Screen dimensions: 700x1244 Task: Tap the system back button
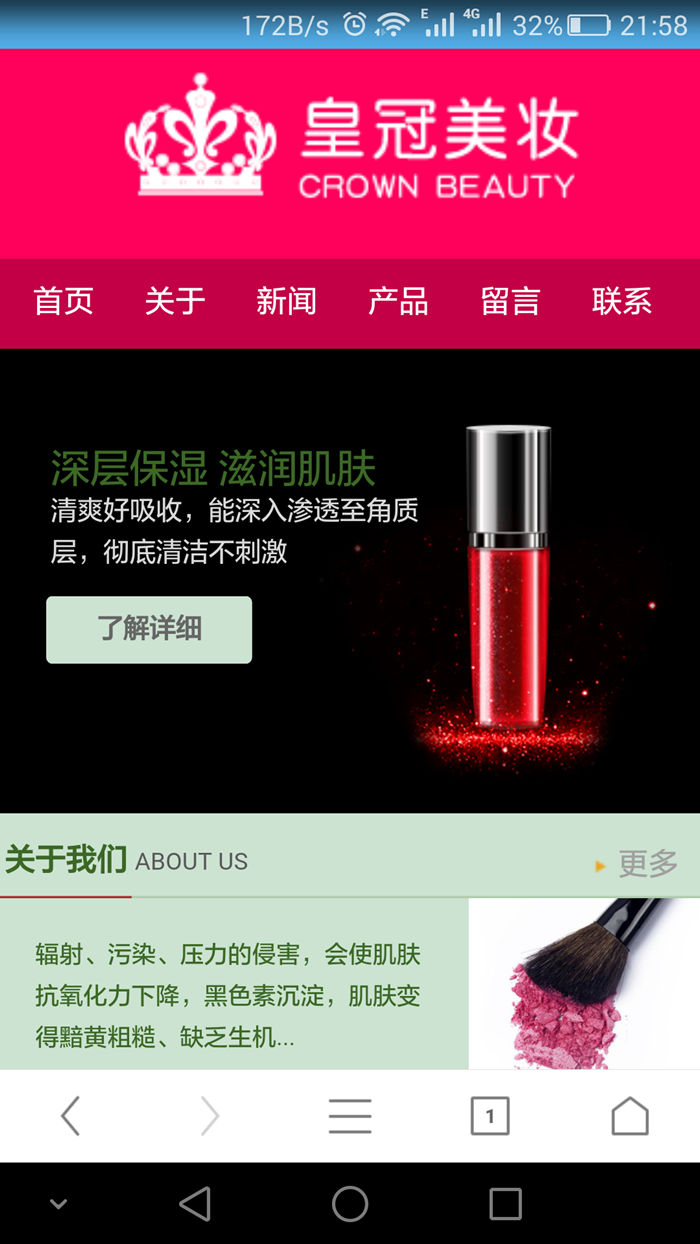195,1203
